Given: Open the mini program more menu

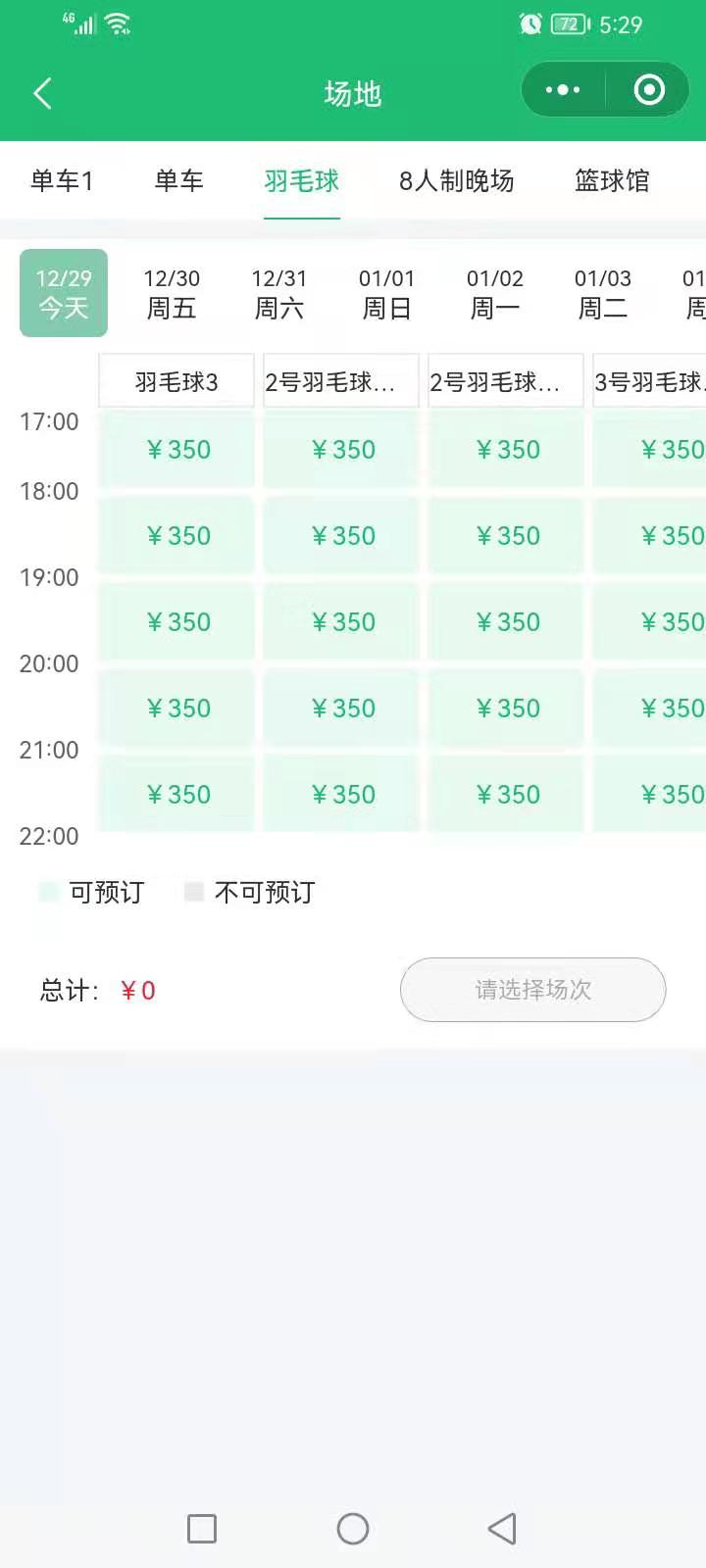Looking at the screenshot, I should (563, 90).
